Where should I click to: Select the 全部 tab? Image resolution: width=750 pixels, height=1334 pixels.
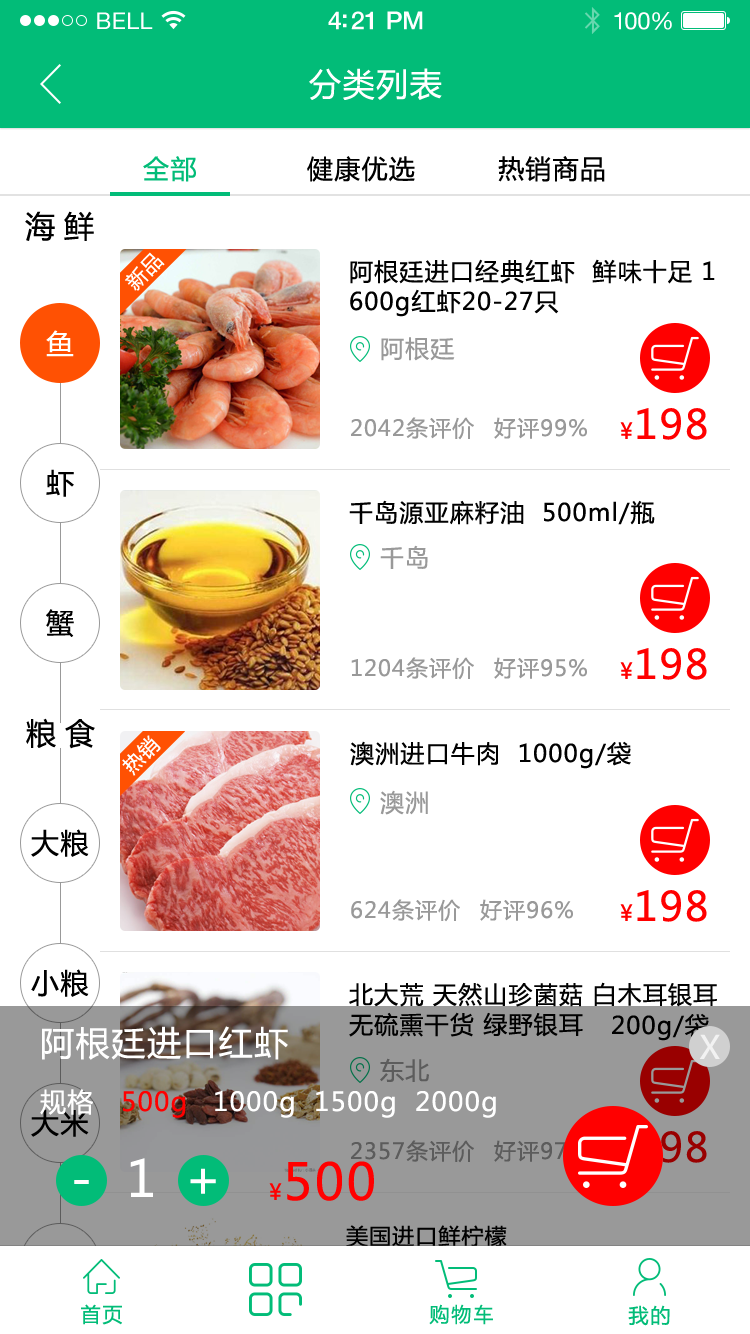point(170,170)
